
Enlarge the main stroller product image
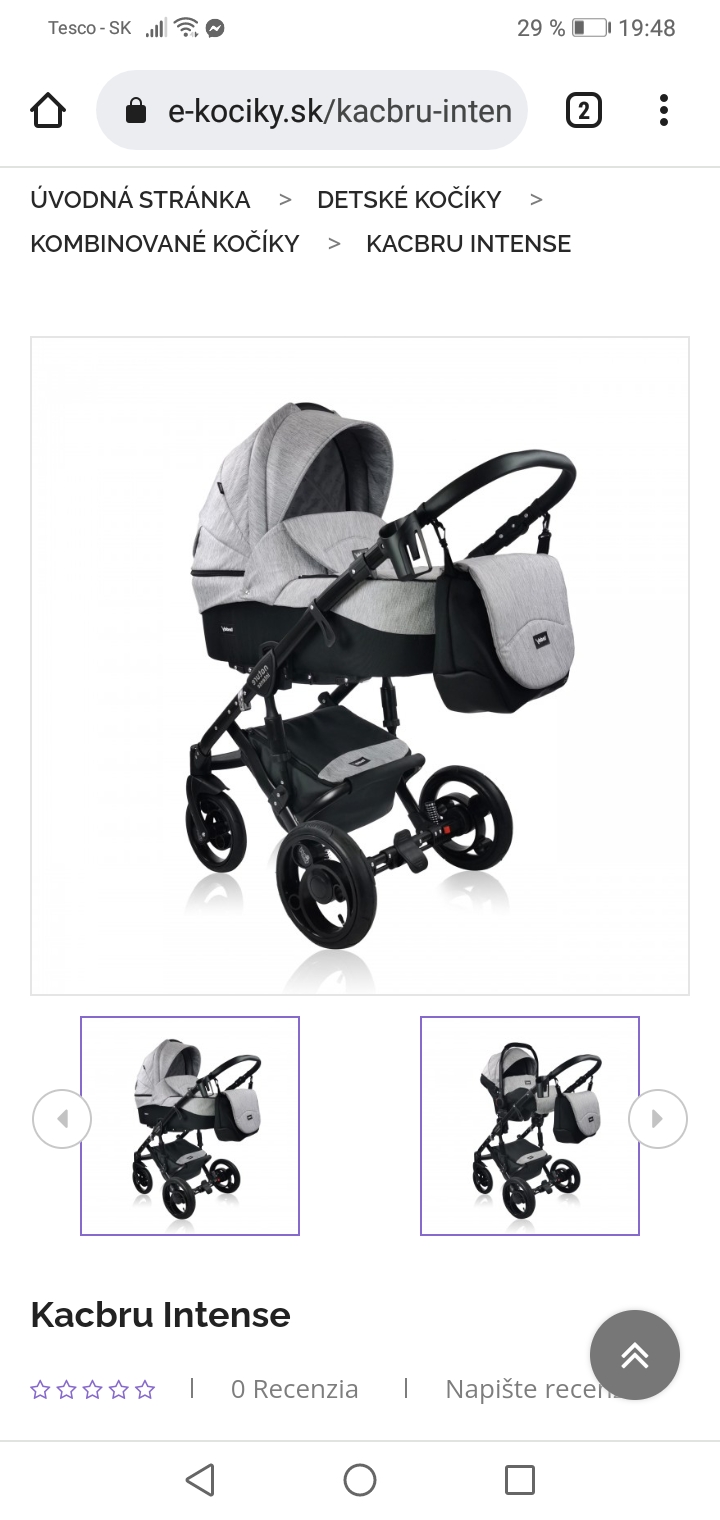pyautogui.click(x=360, y=665)
